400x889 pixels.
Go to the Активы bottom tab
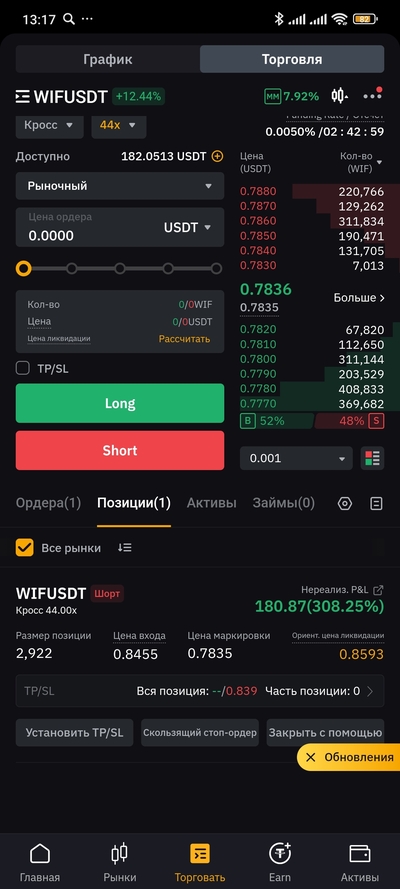coord(360,862)
